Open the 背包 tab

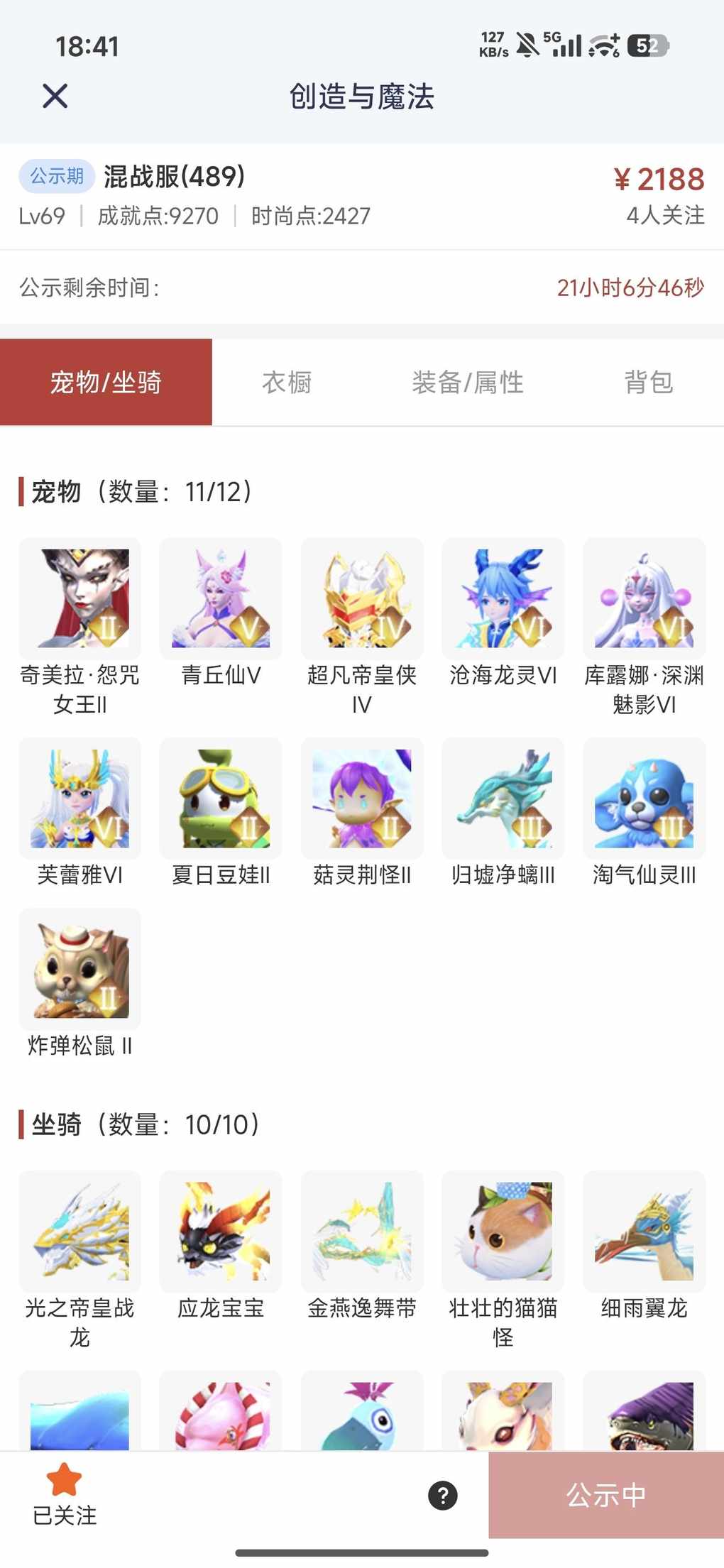[x=648, y=383]
